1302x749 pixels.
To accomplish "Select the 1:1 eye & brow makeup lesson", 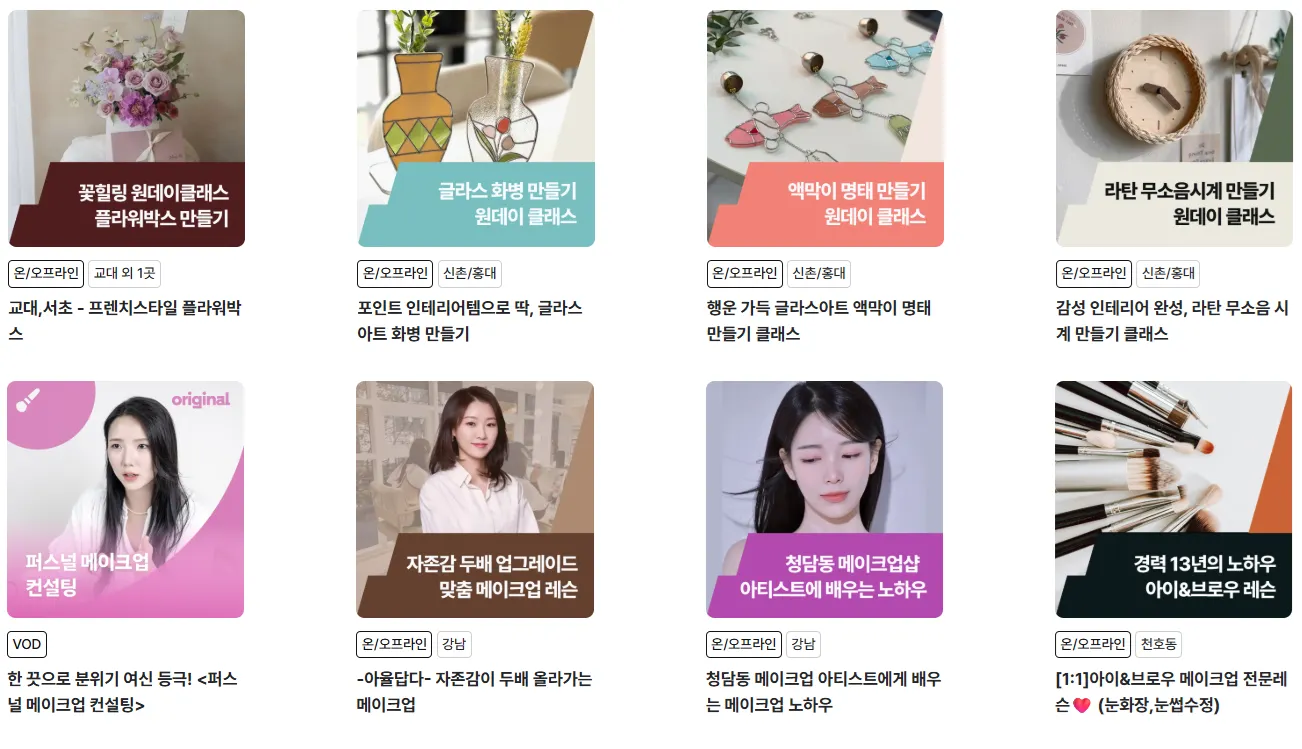I will (1174, 499).
